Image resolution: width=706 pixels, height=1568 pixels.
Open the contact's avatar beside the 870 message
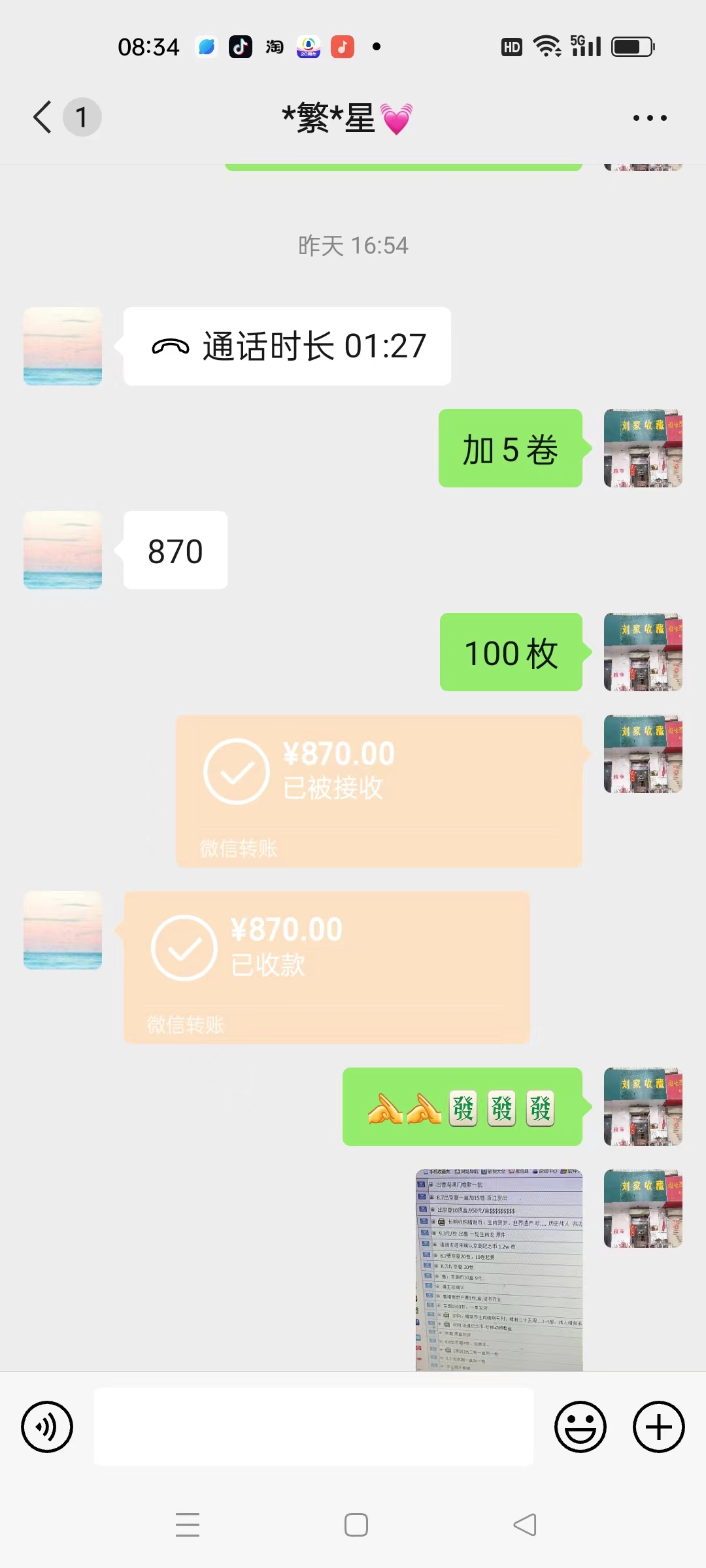pos(63,550)
